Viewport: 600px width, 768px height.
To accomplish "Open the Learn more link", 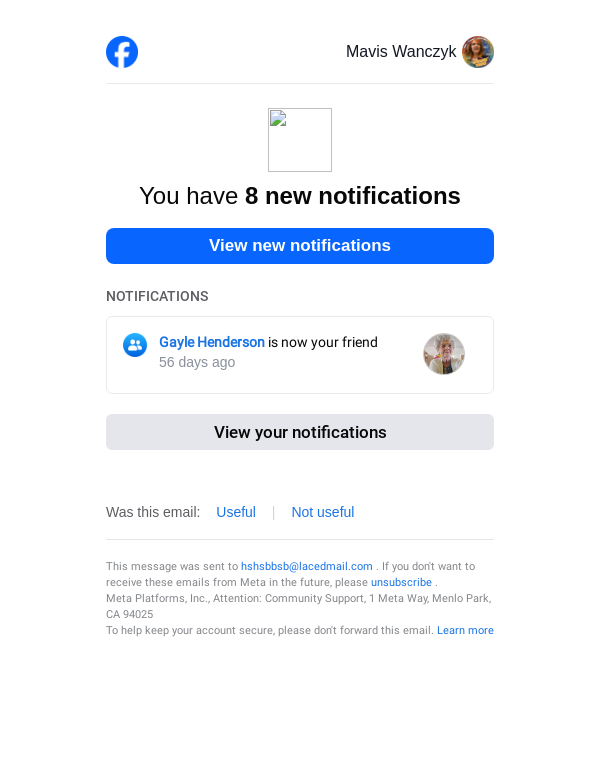I will [465, 630].
